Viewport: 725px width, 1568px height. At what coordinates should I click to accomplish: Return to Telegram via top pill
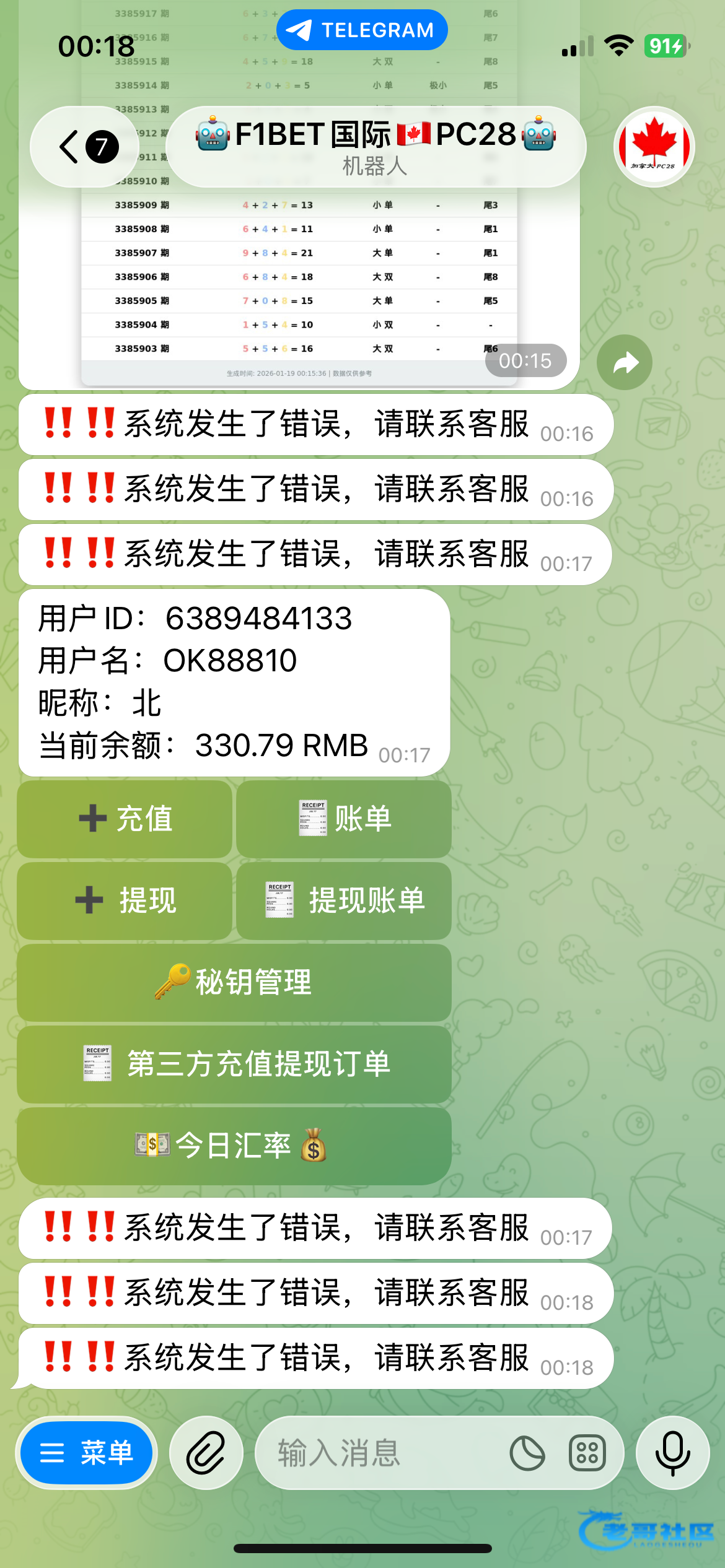point(362,30)
